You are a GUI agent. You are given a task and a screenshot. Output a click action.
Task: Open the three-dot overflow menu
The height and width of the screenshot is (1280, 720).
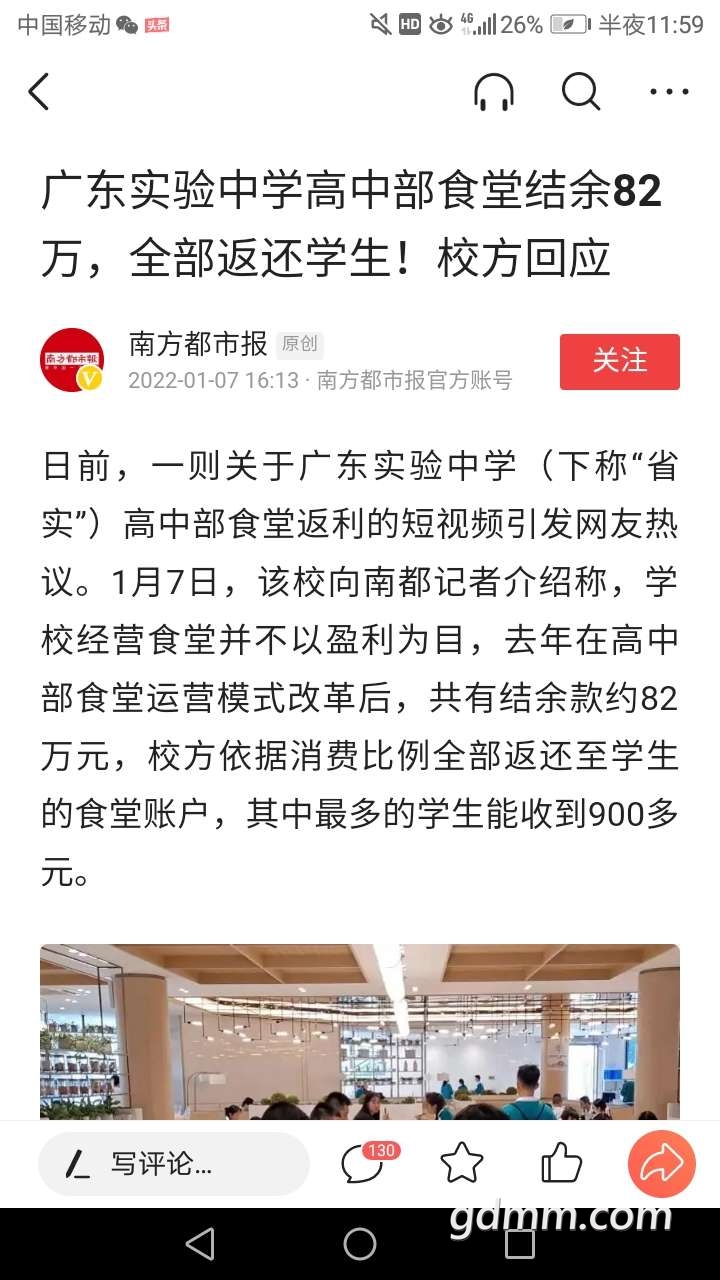click(669, 92)
